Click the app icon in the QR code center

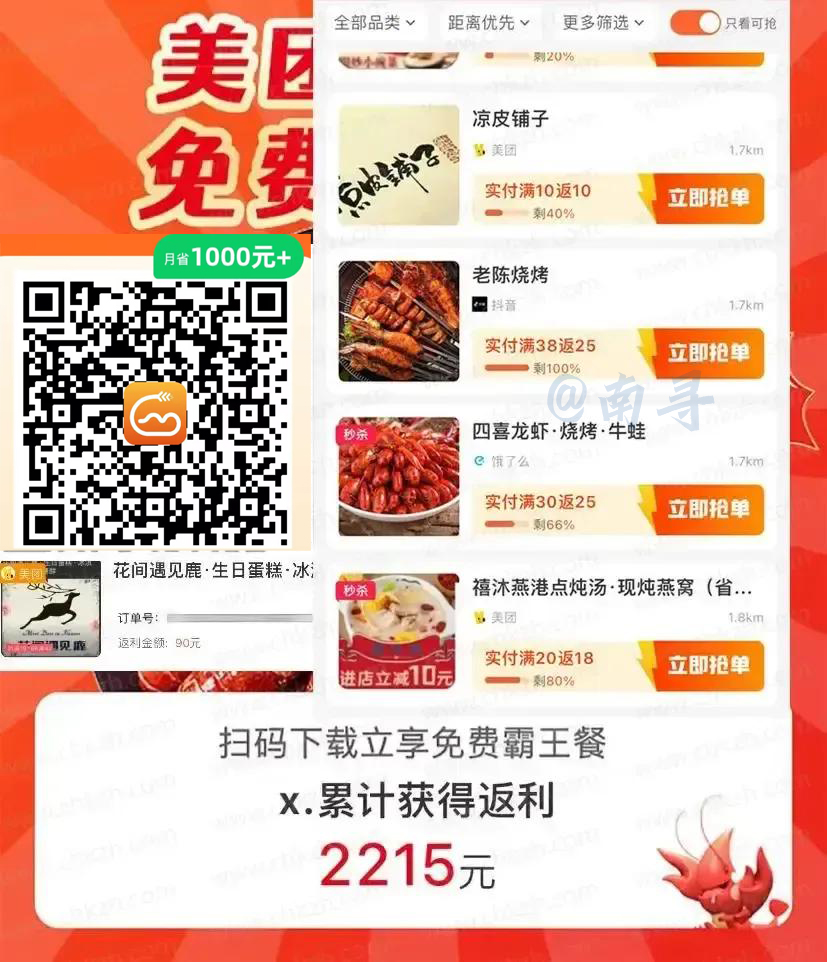point(155,413)
